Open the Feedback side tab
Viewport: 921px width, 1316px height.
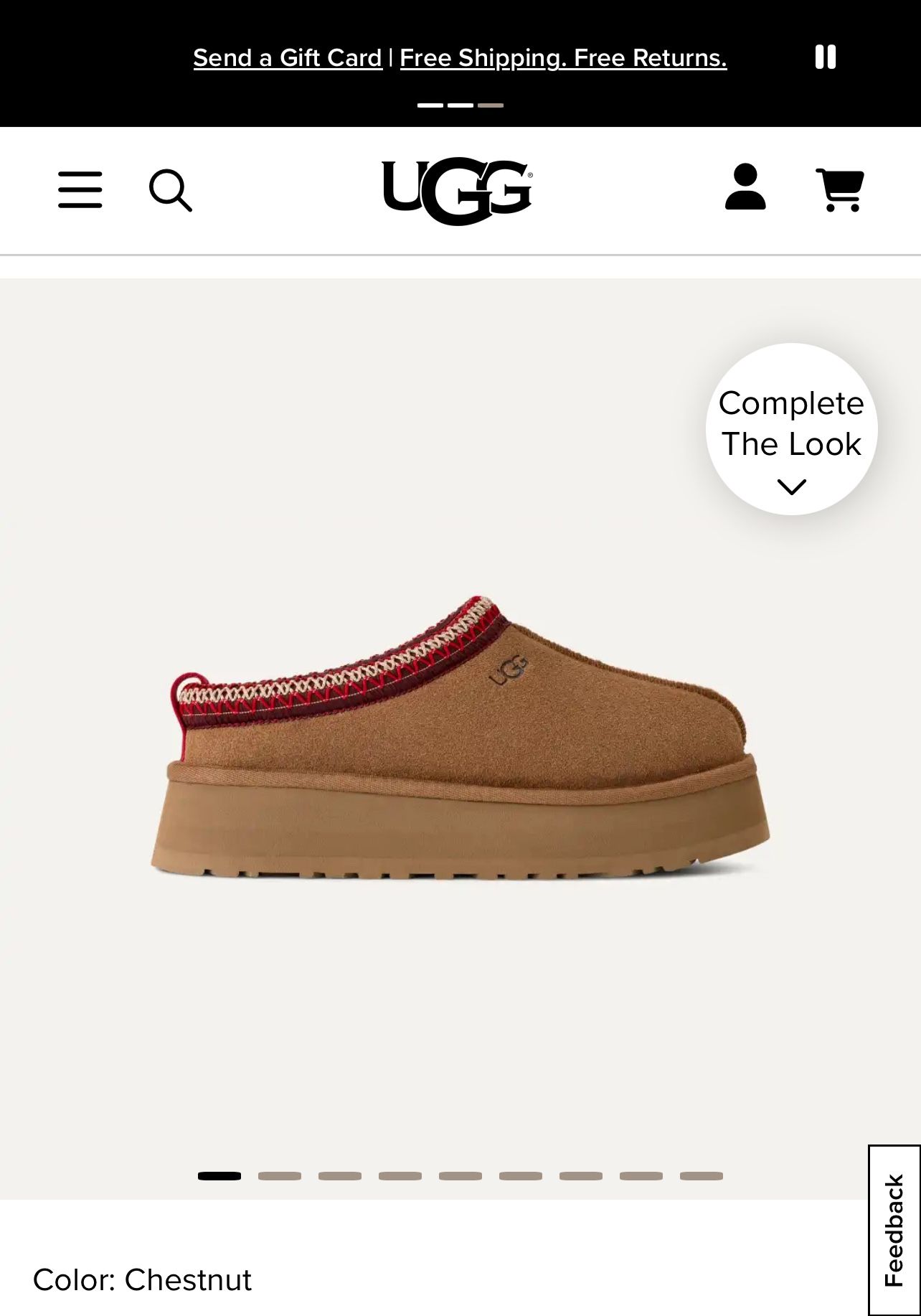(x=894, y=1230)
